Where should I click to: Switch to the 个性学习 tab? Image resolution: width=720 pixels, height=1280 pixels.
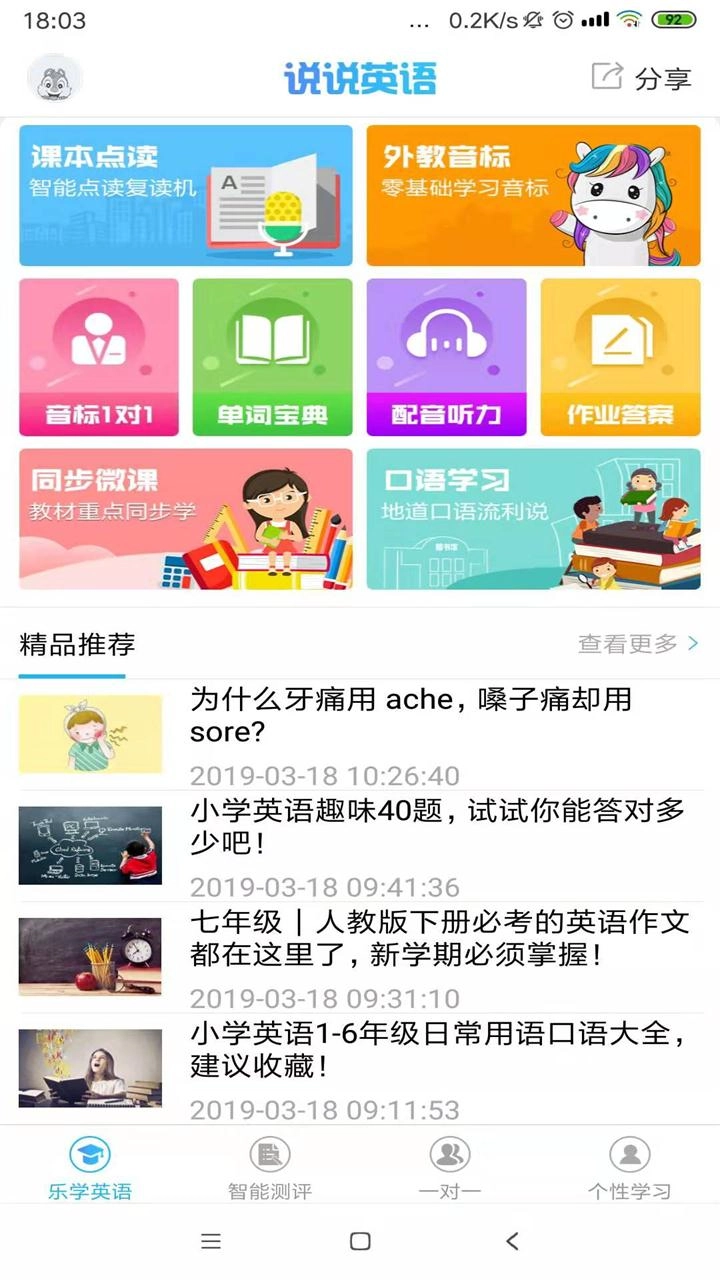[x=629, y=1167]
